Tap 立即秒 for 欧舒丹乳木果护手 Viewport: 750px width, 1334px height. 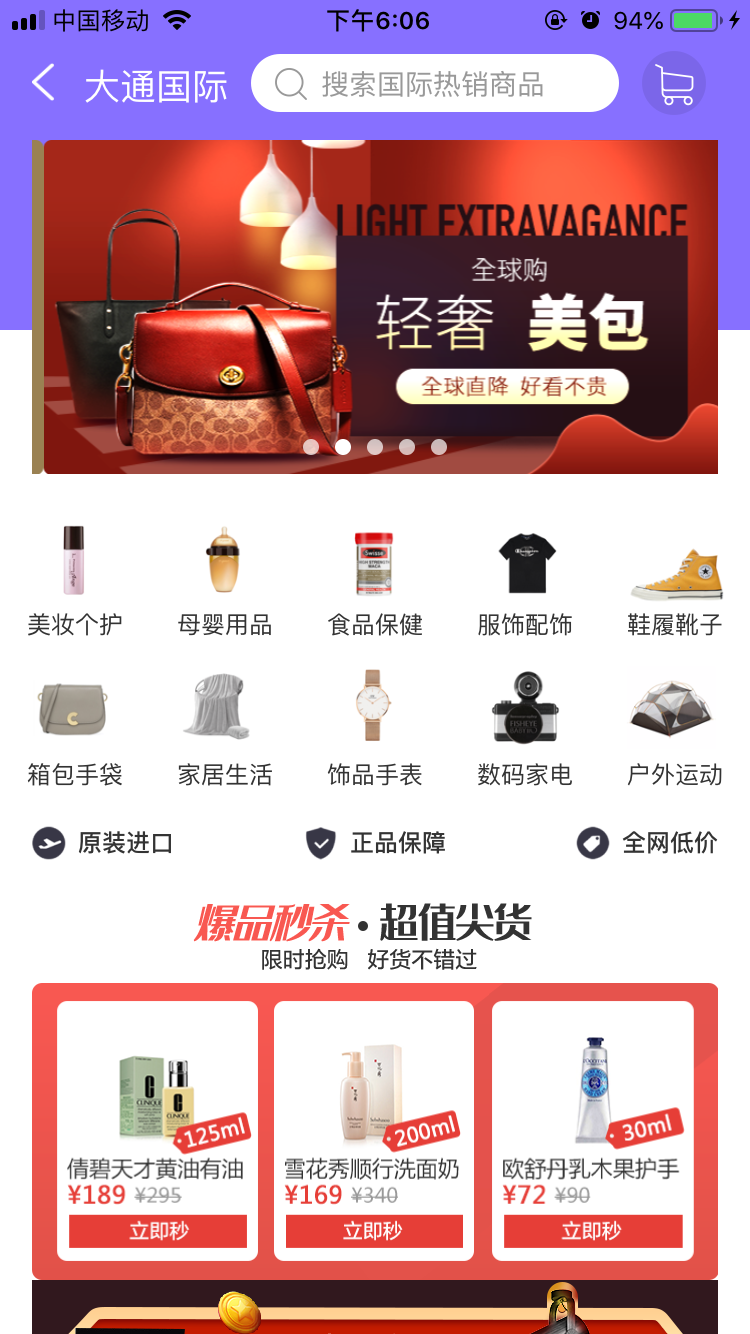592,1231
